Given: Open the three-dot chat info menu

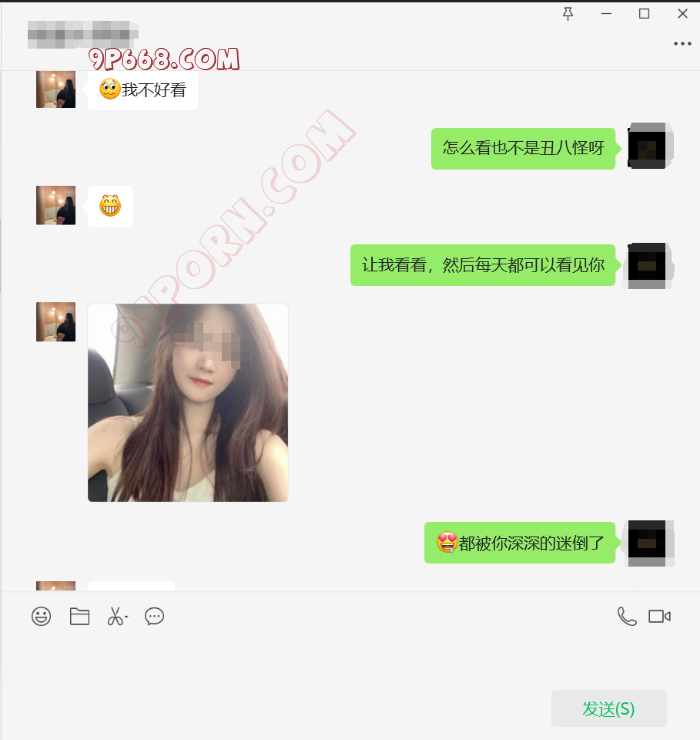Looking at the screenshot, I should [682, 44].
